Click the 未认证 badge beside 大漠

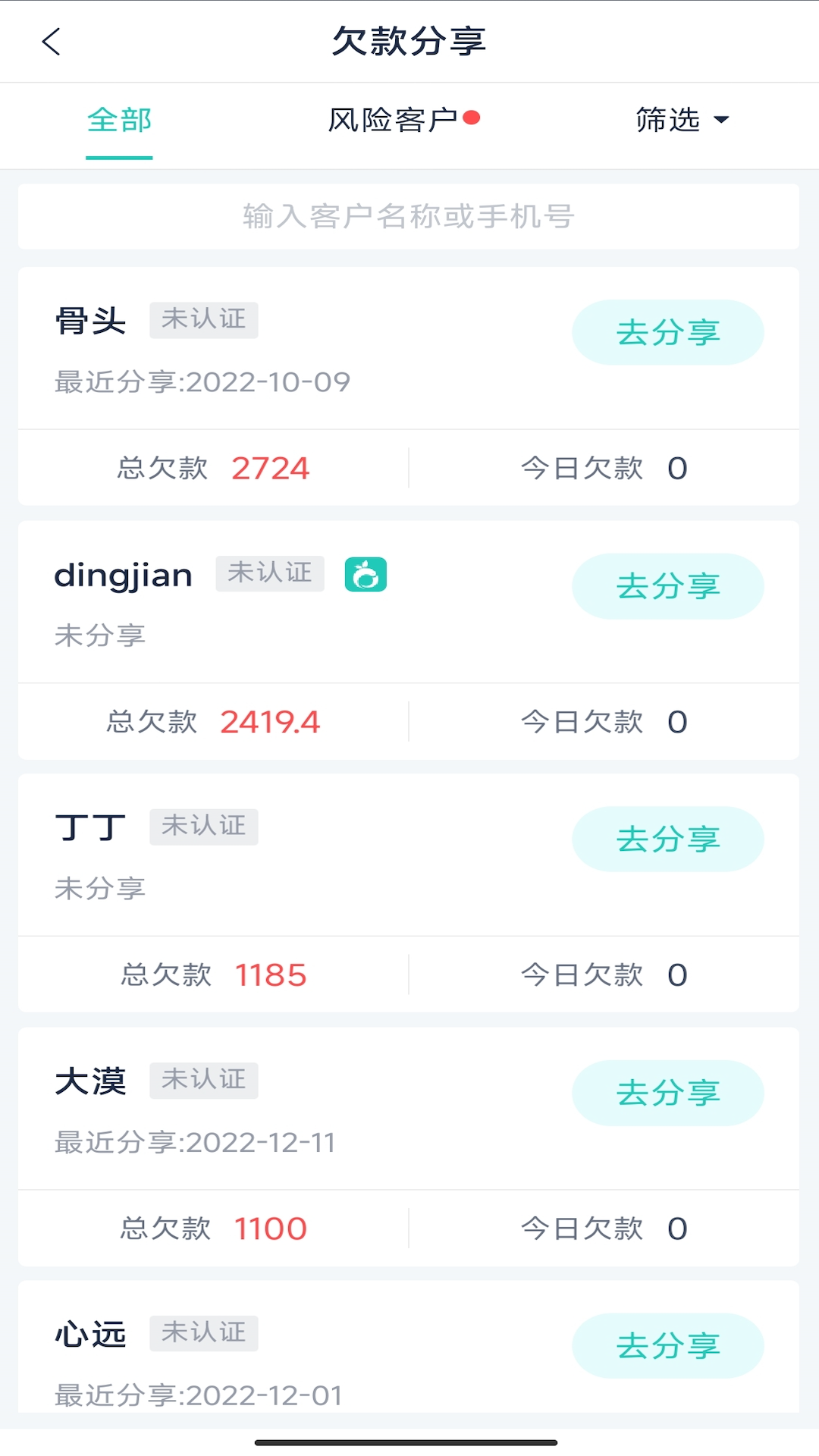204,1080
